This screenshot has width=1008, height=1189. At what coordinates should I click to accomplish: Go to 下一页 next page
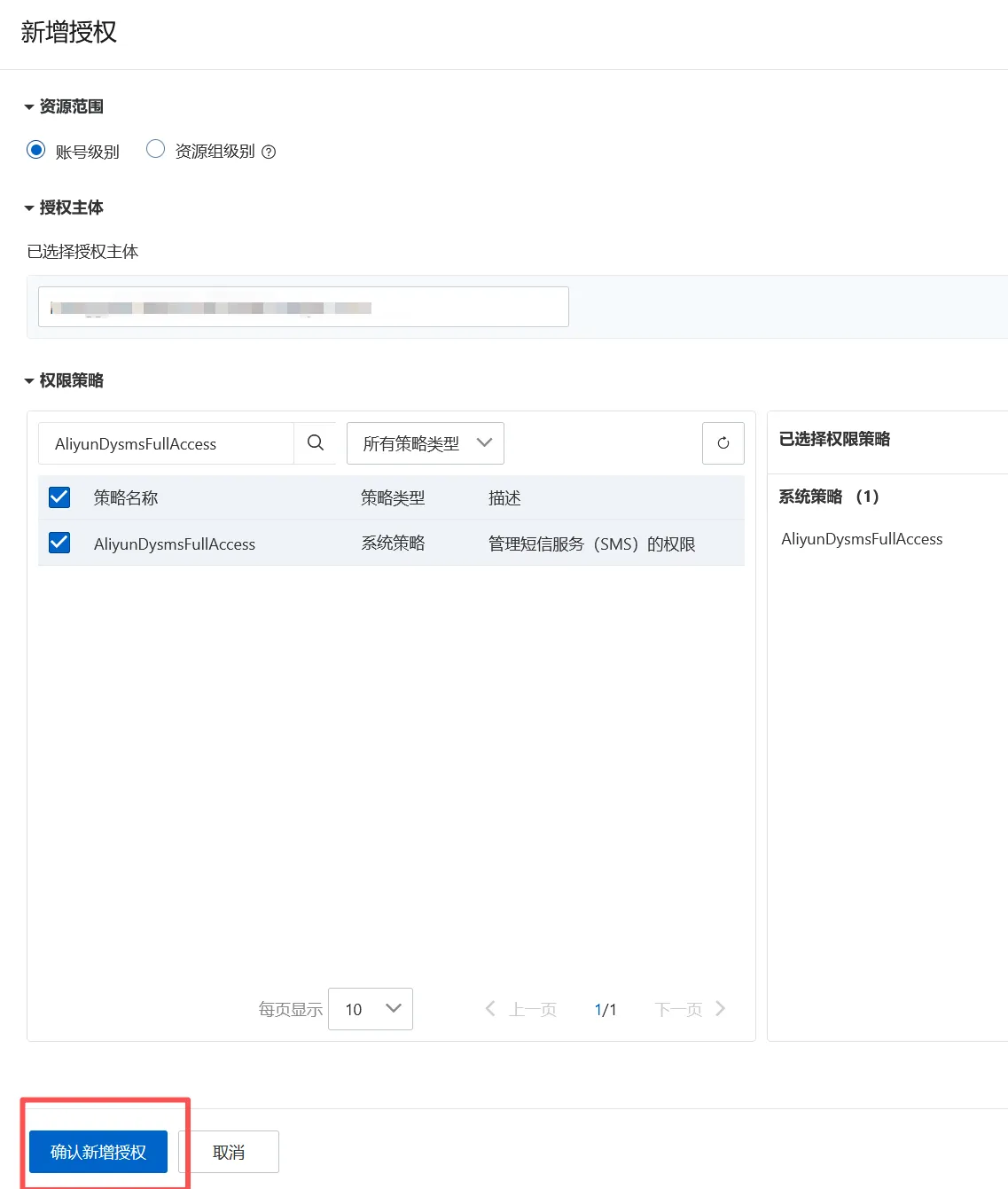[x=690, y=1009]
